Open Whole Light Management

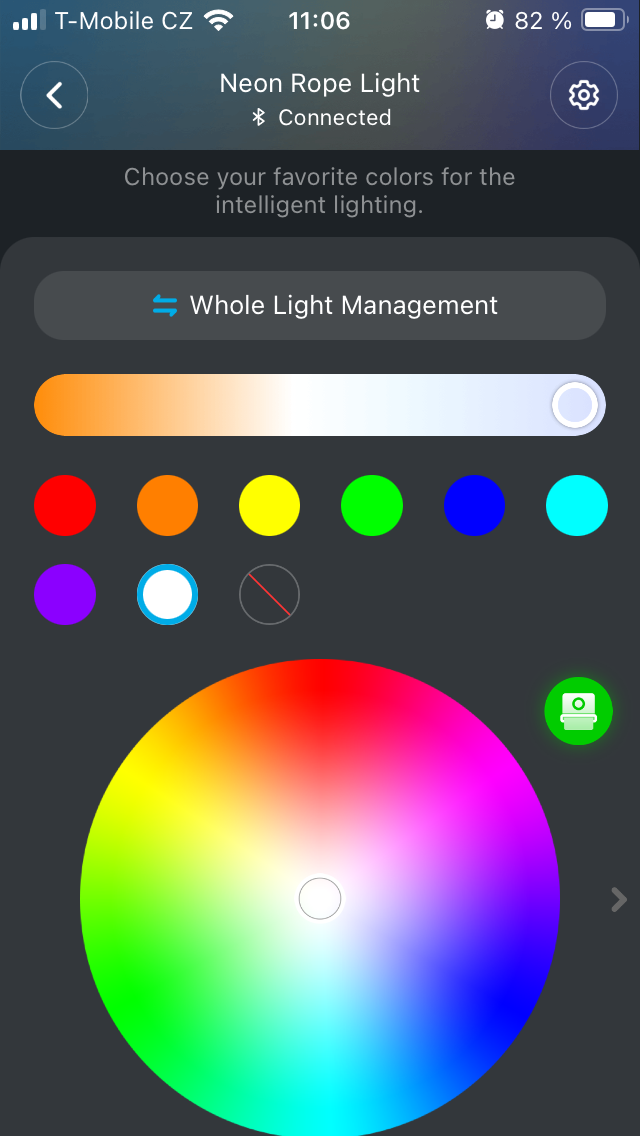[x=320, y=305]
